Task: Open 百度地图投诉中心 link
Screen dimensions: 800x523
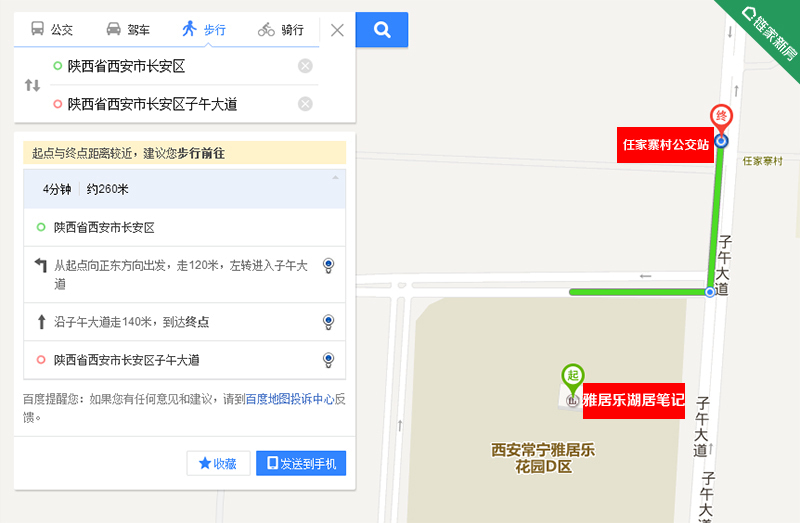Action: pyautogui.click(x=289, y=399)
